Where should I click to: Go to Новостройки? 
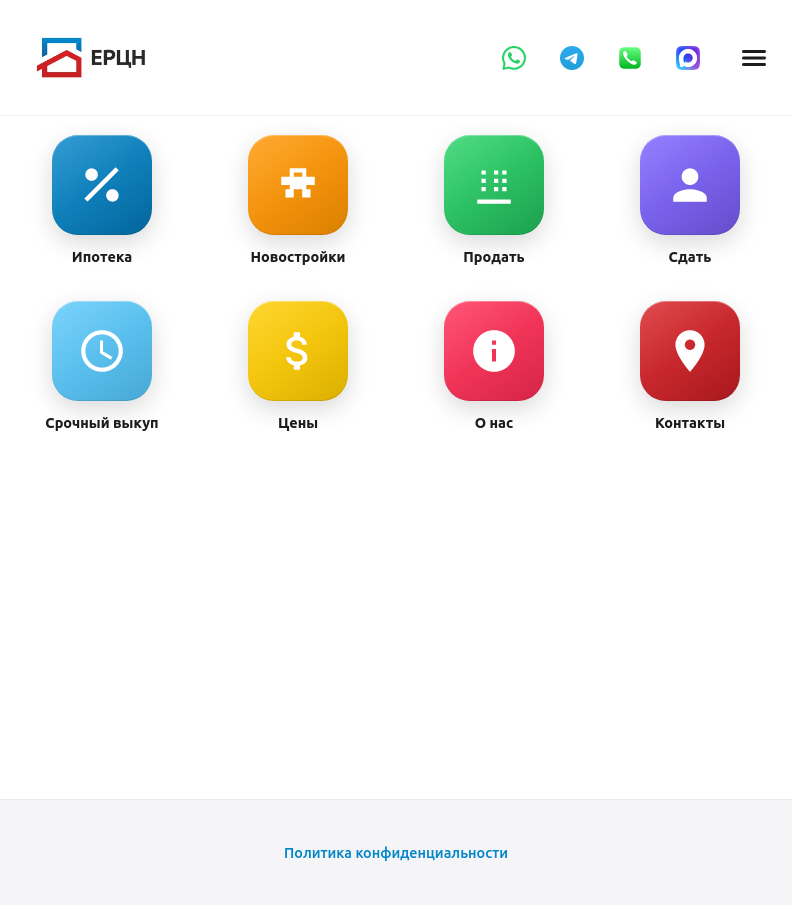point(298,186)
